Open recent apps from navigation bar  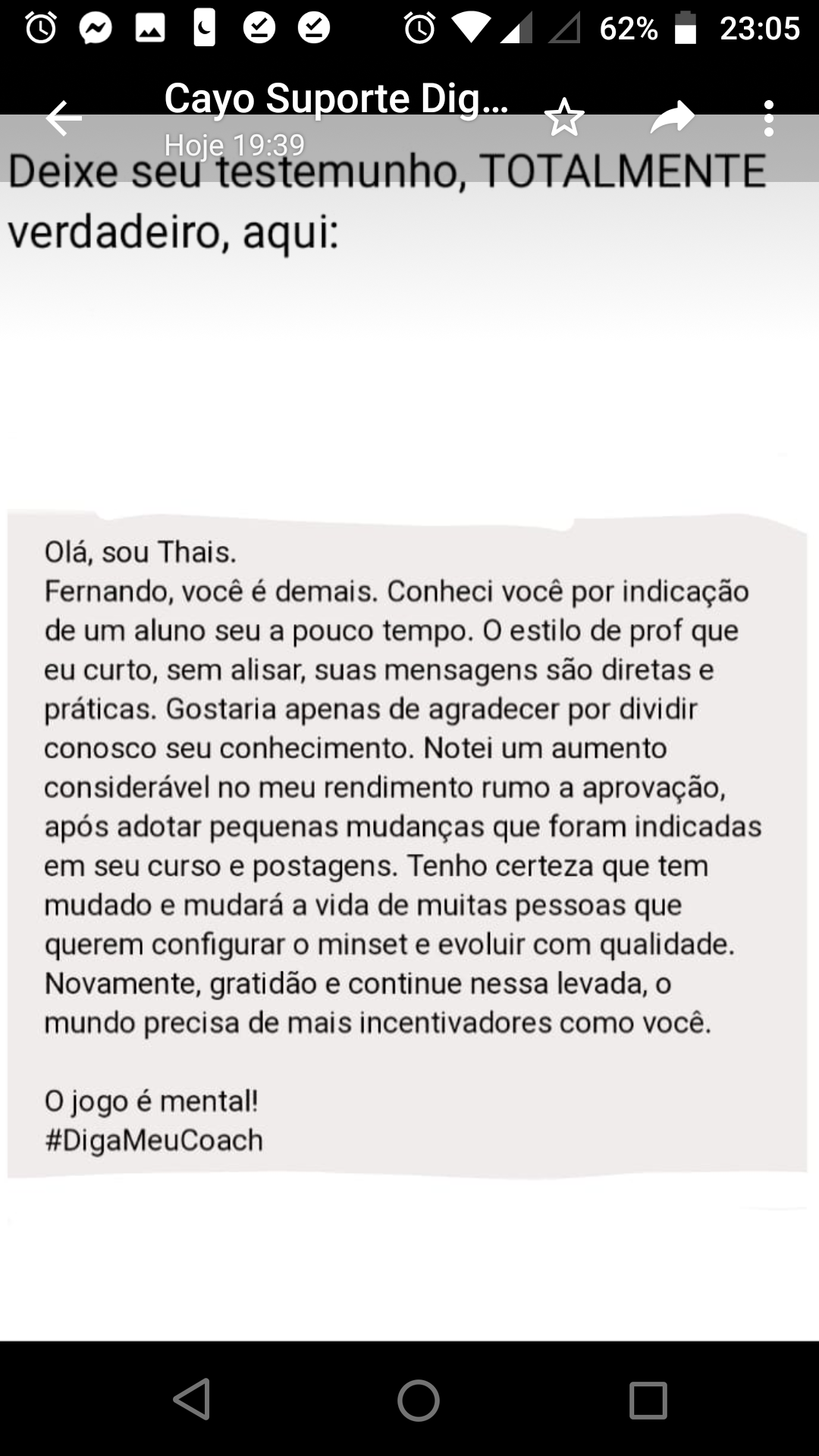648,1400
